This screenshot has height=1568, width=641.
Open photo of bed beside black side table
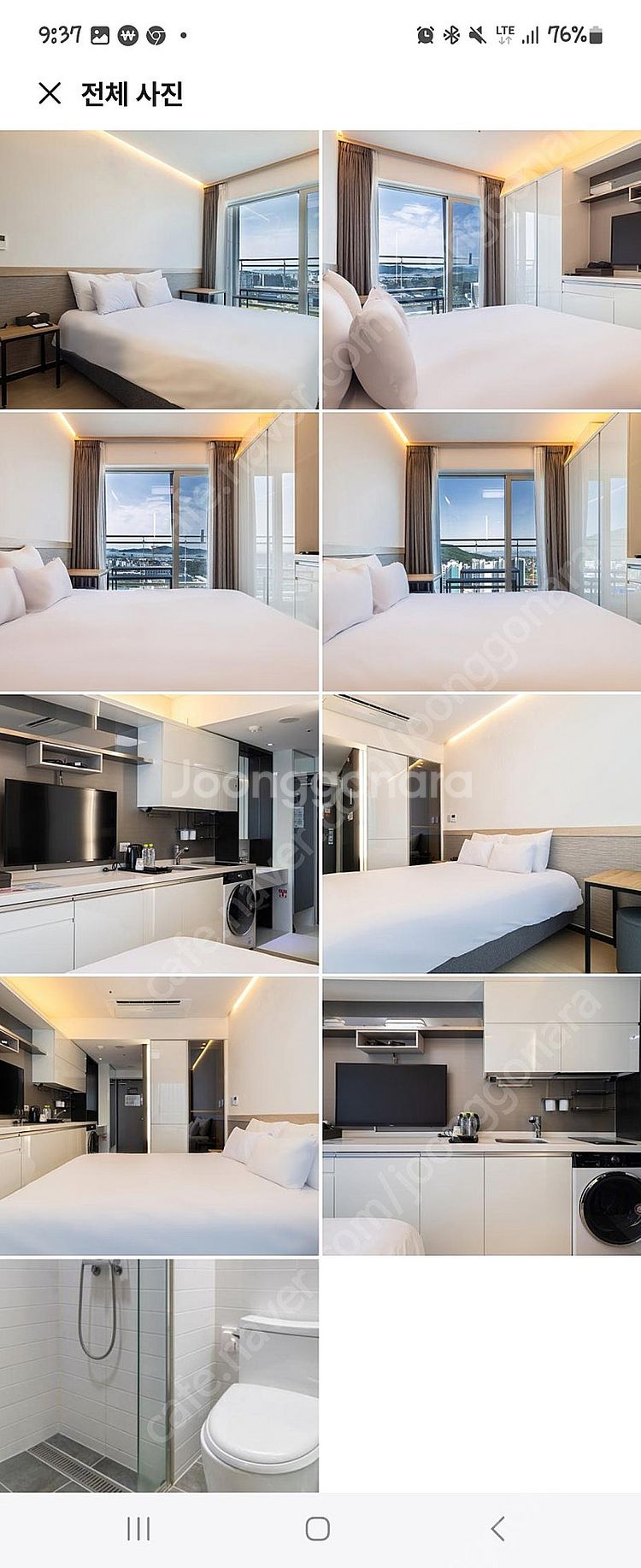point(159,269)
